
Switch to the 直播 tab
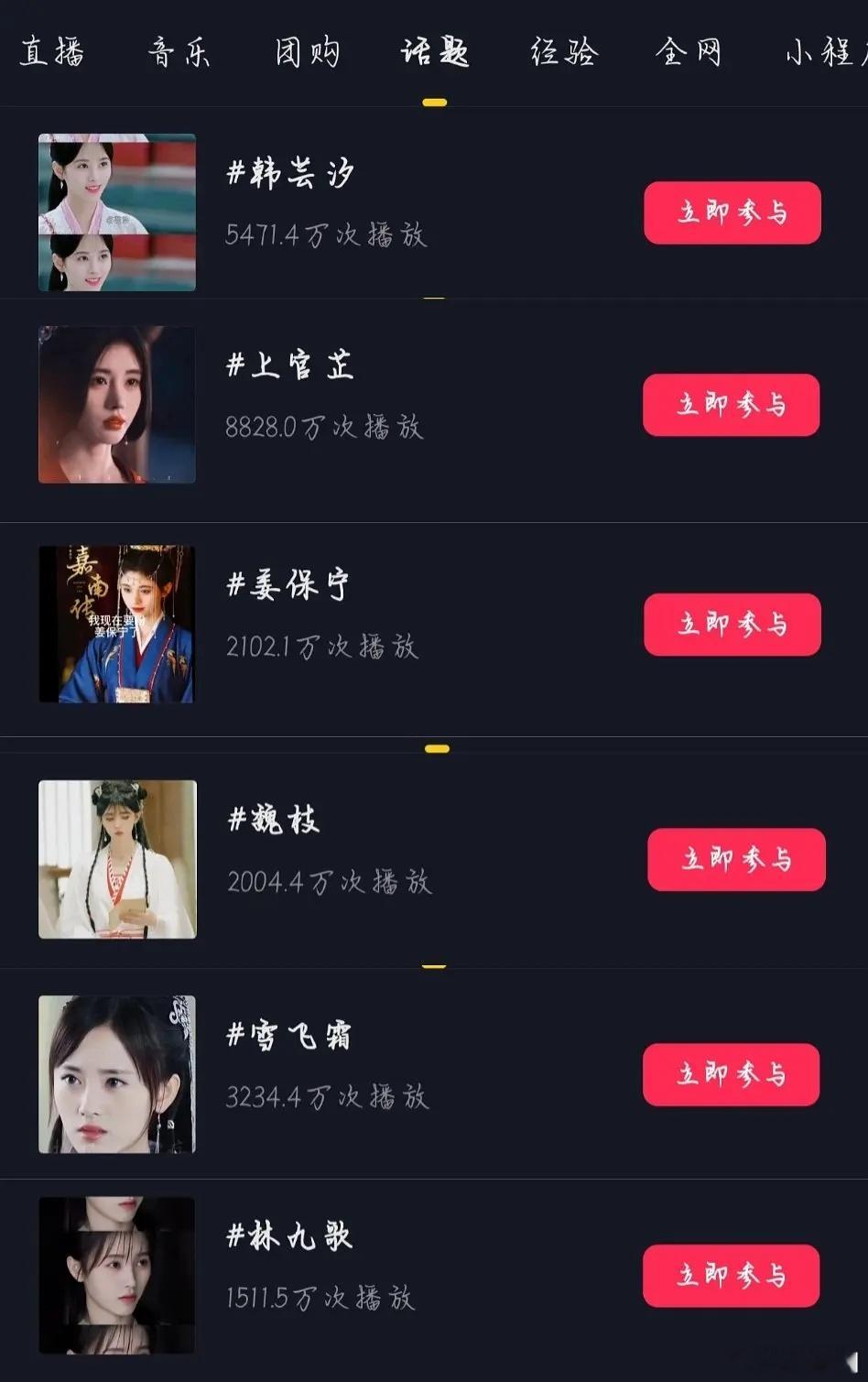50,52
